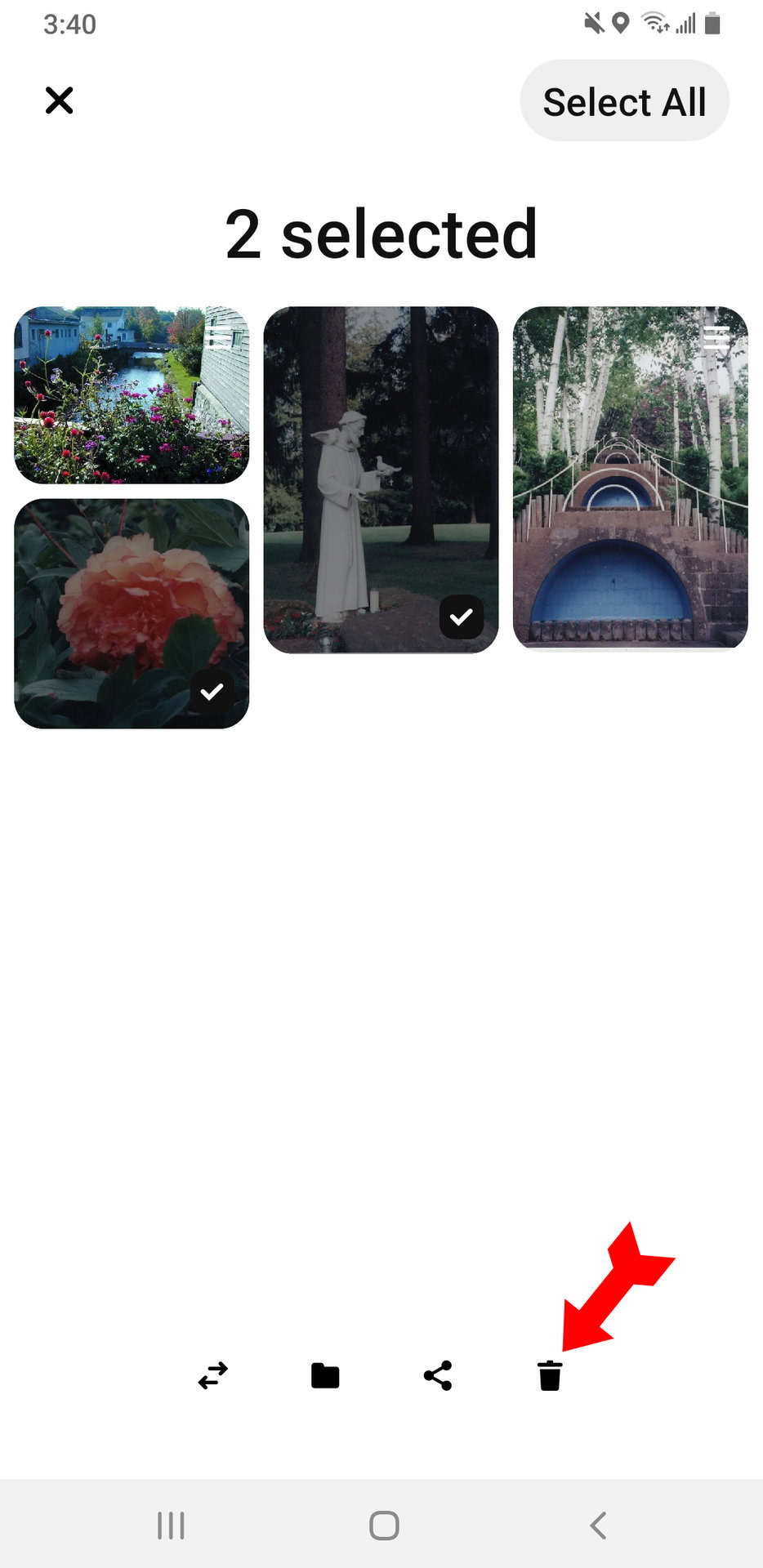Viewport: 763px width, 1568px height.
Task: Tap the Select All button
Action: (624, 101)
